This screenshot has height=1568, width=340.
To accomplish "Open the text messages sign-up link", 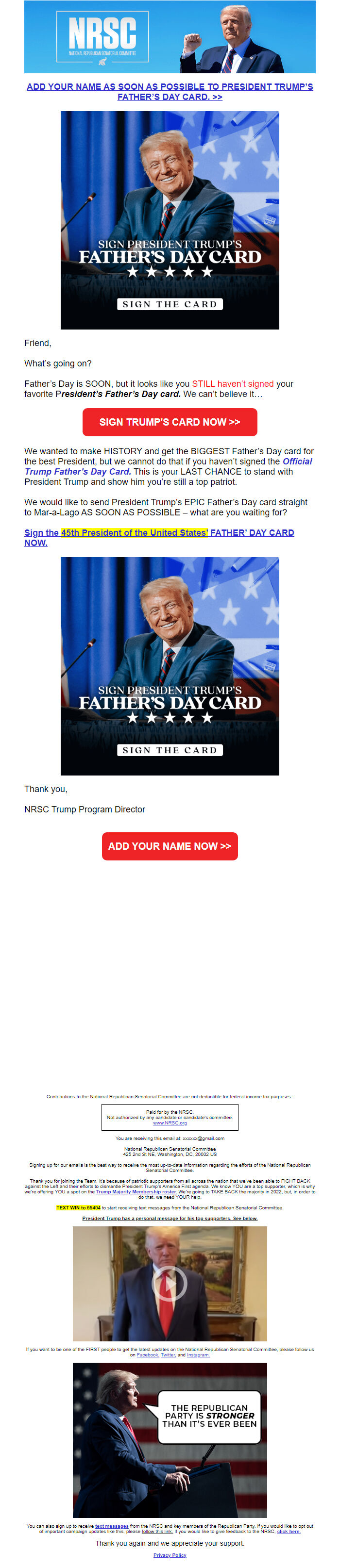I will [112, 1526].
